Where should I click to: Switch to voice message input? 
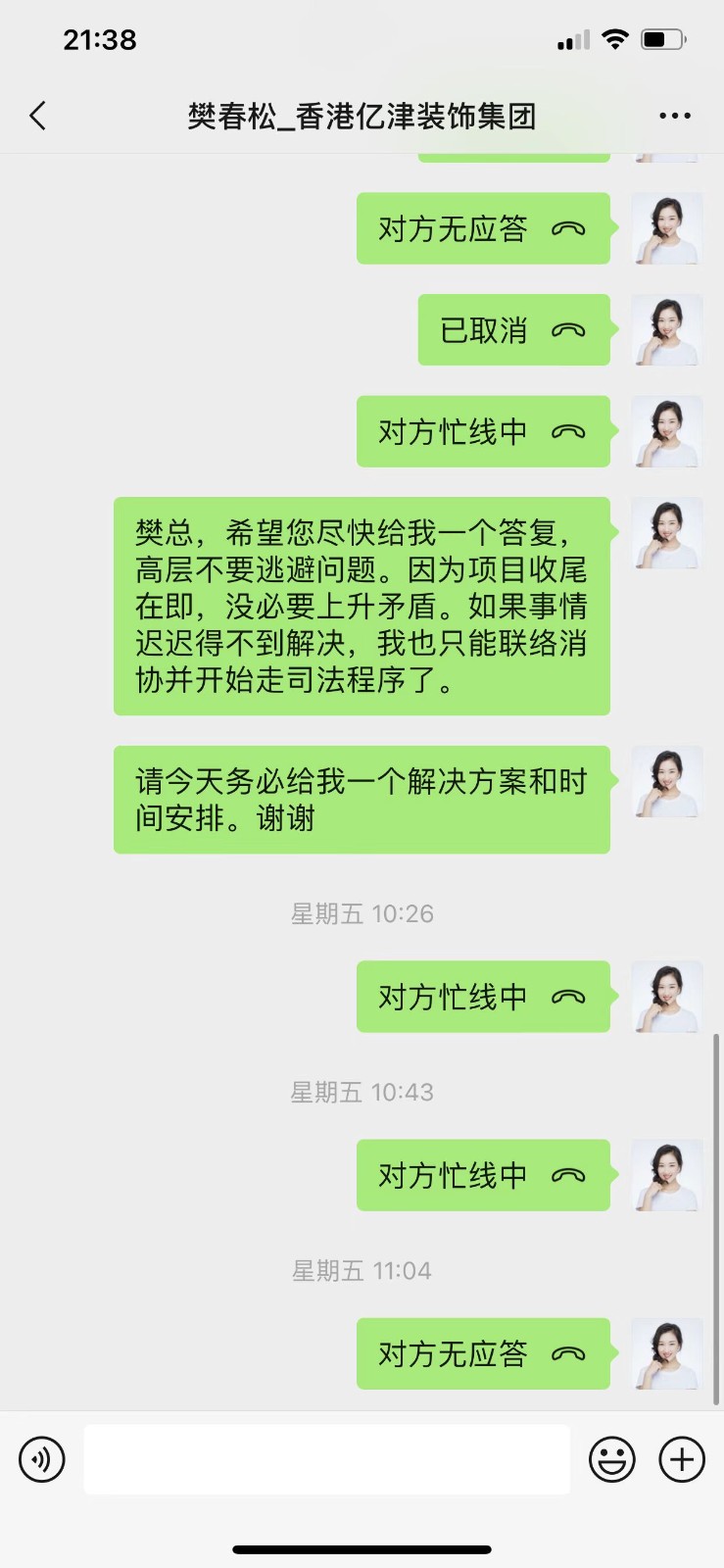click(x=42, y=1459)
